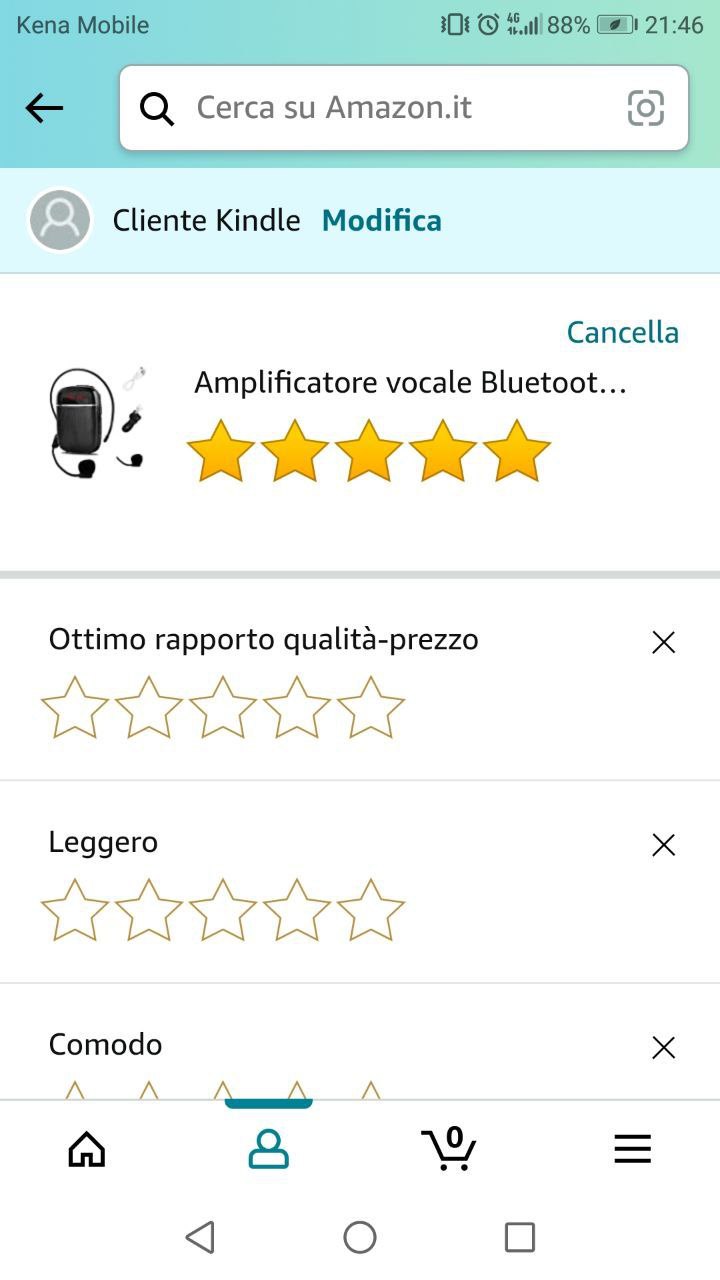Open the camera scan search icon

click(x=645, y=108)
